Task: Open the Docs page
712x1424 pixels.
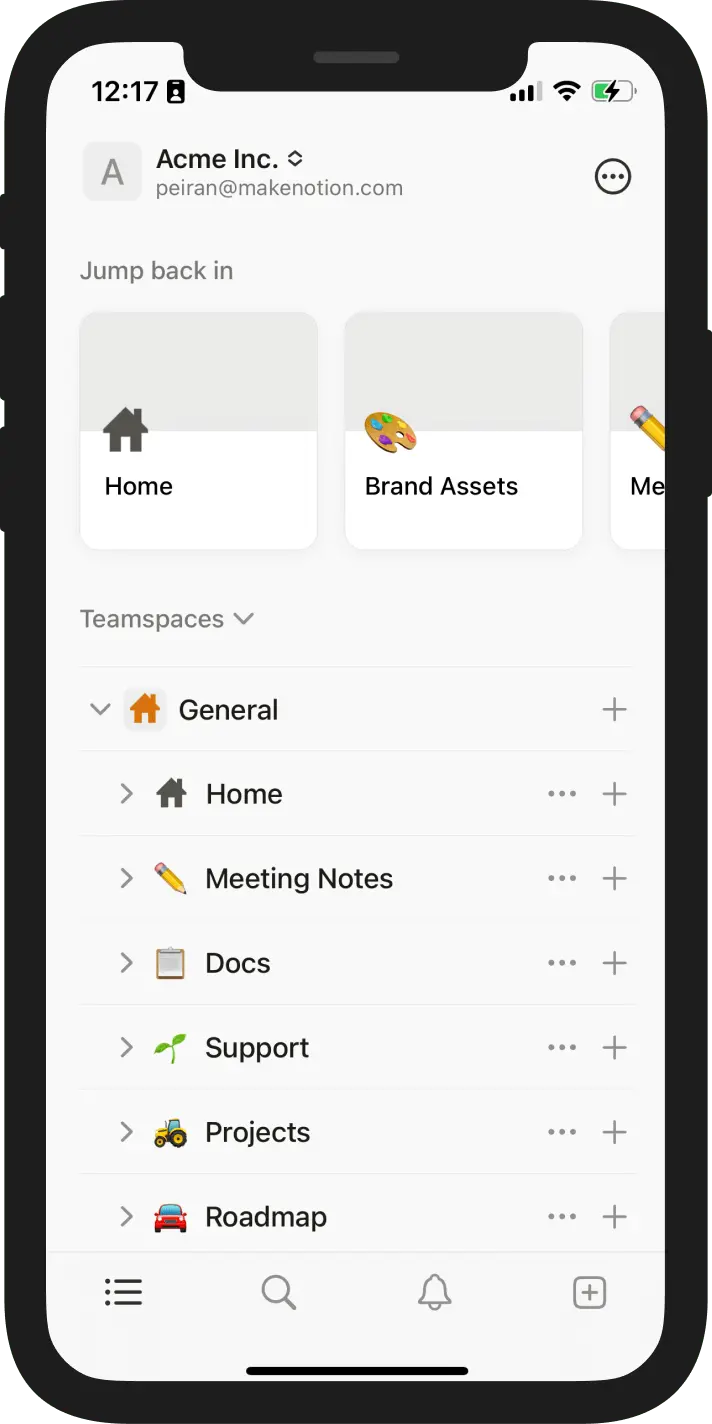Action: 238,963
